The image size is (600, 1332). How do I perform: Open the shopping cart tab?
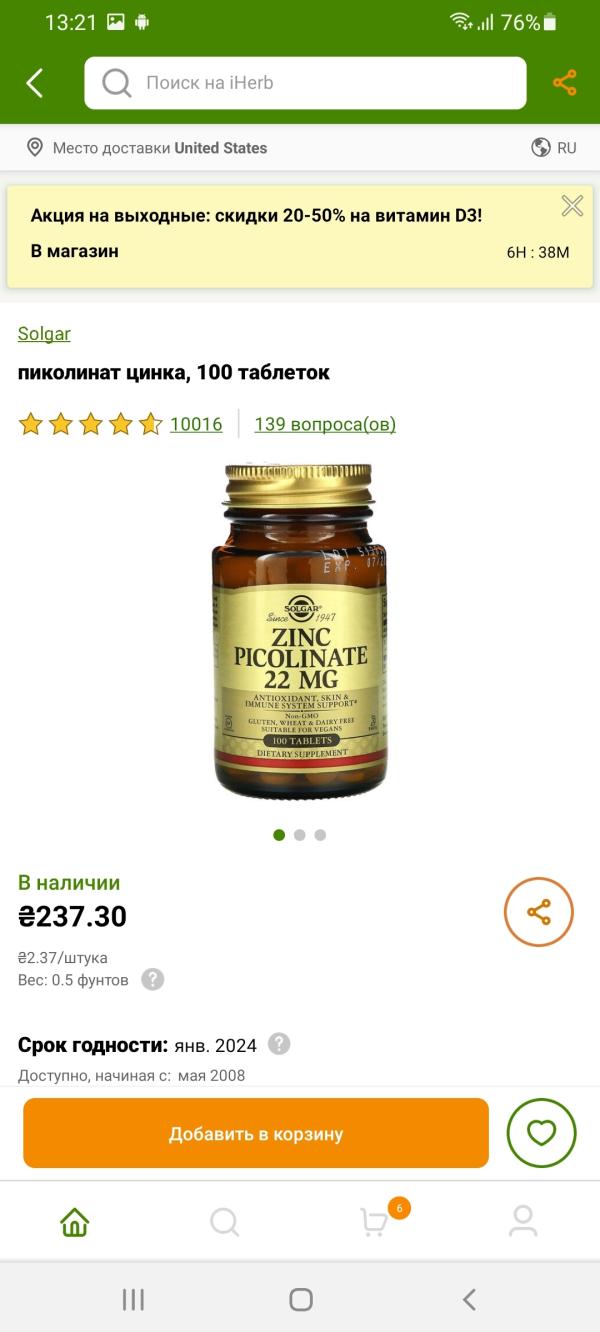click(375, 1221)
